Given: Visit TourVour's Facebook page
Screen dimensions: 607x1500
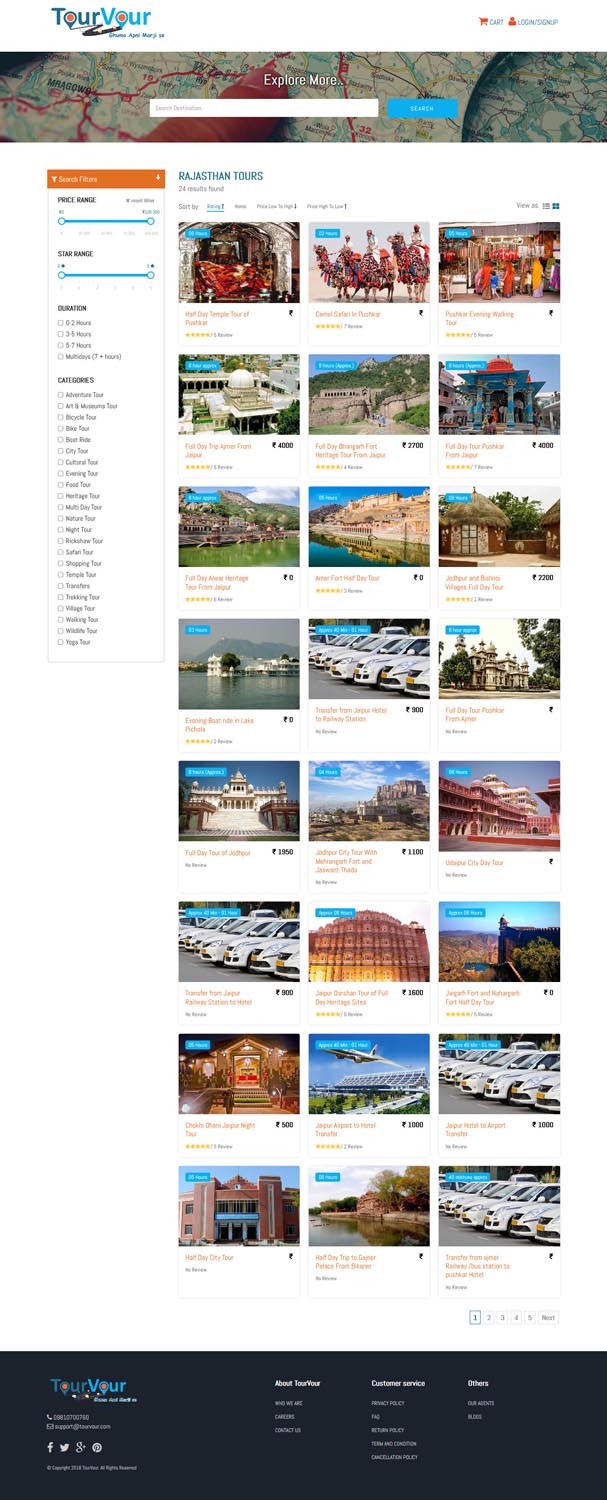Looking at the screenshot, I should coord(50,1447).
